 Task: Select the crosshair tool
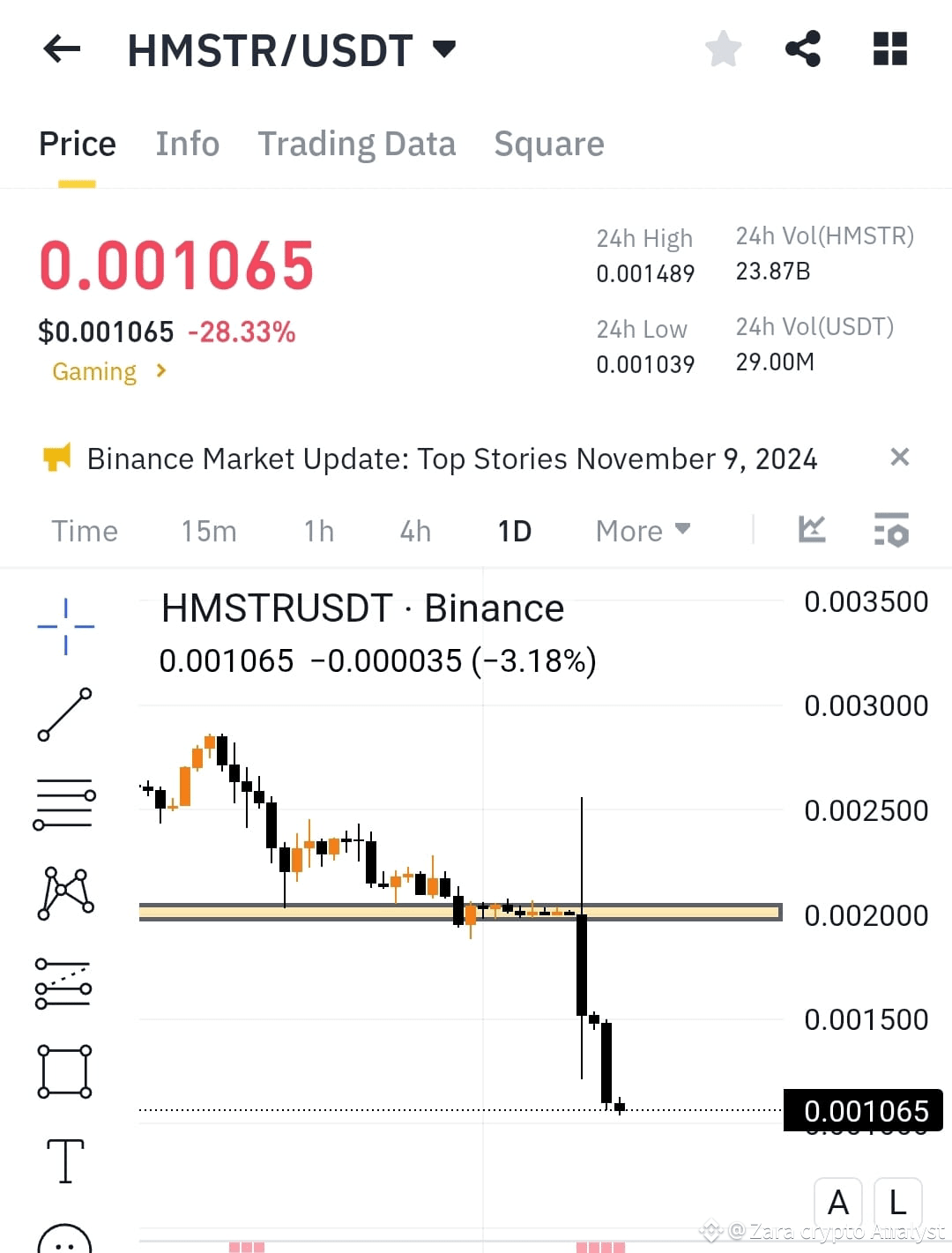click(65, 626)
